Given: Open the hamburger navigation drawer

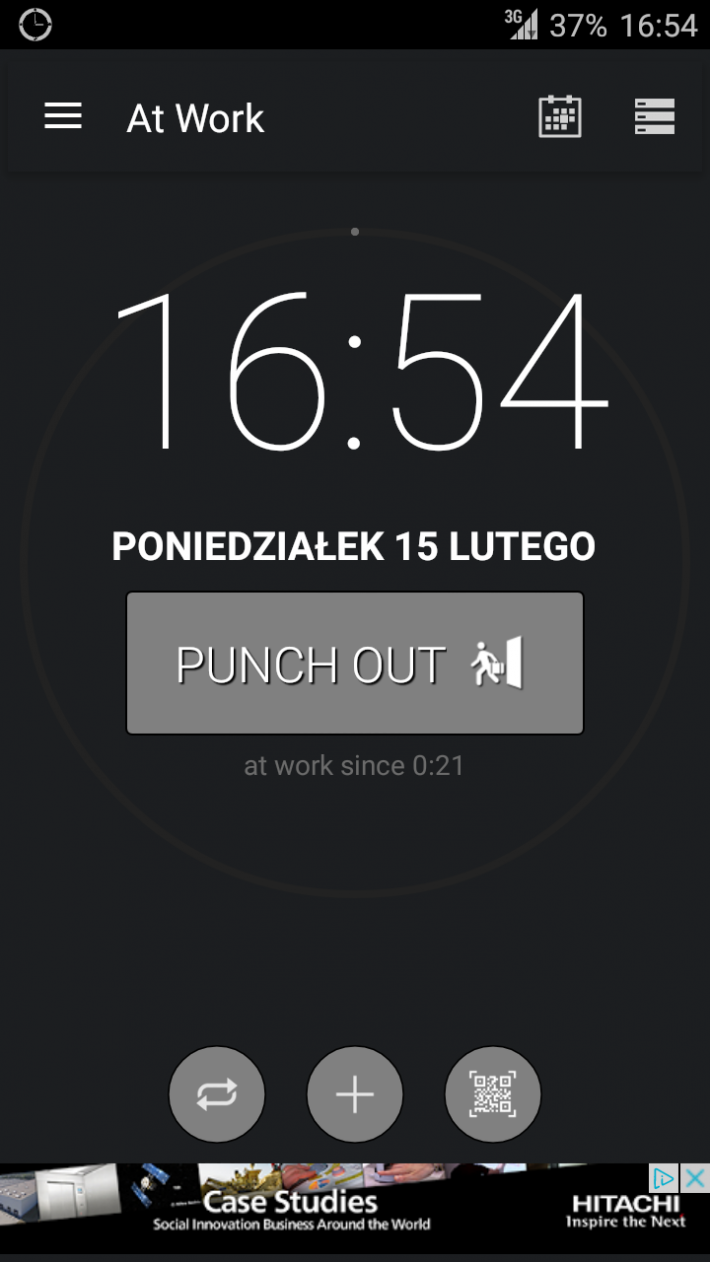Looking at the screenshot, I should click(63, 117).
